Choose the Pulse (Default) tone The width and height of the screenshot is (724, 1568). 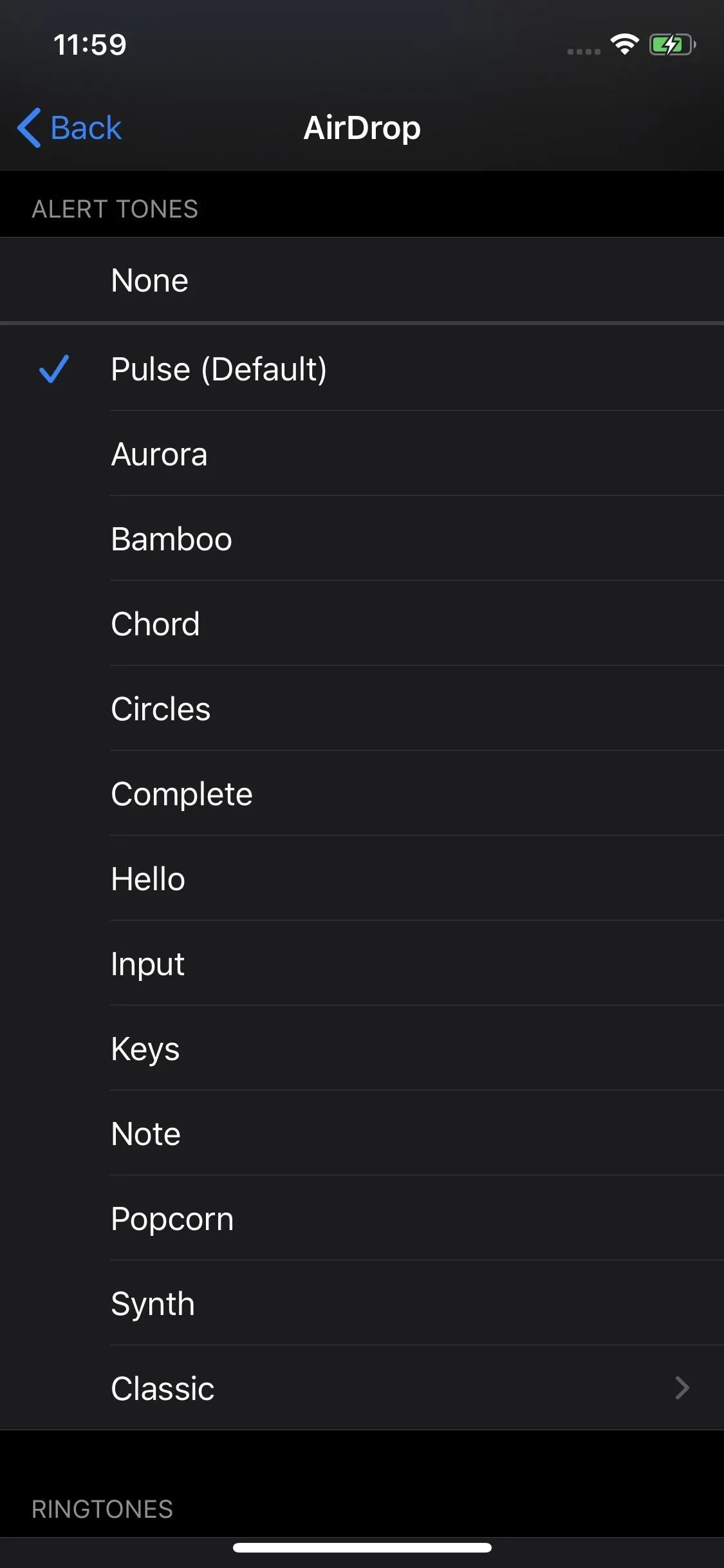[x=362, y=369]
